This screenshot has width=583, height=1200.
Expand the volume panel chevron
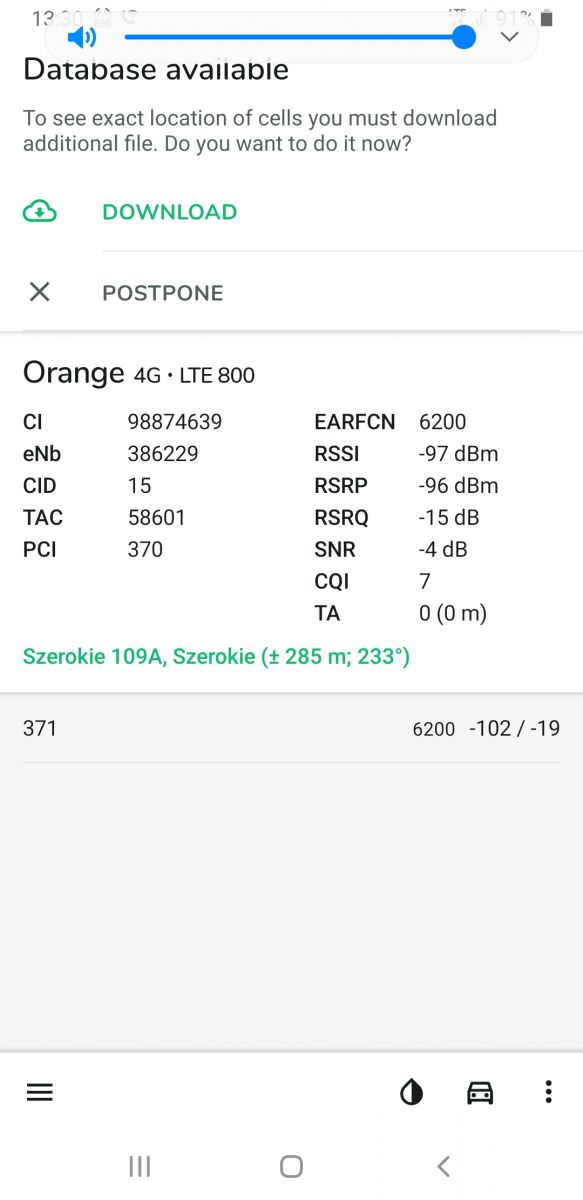[x=509, y=38]
